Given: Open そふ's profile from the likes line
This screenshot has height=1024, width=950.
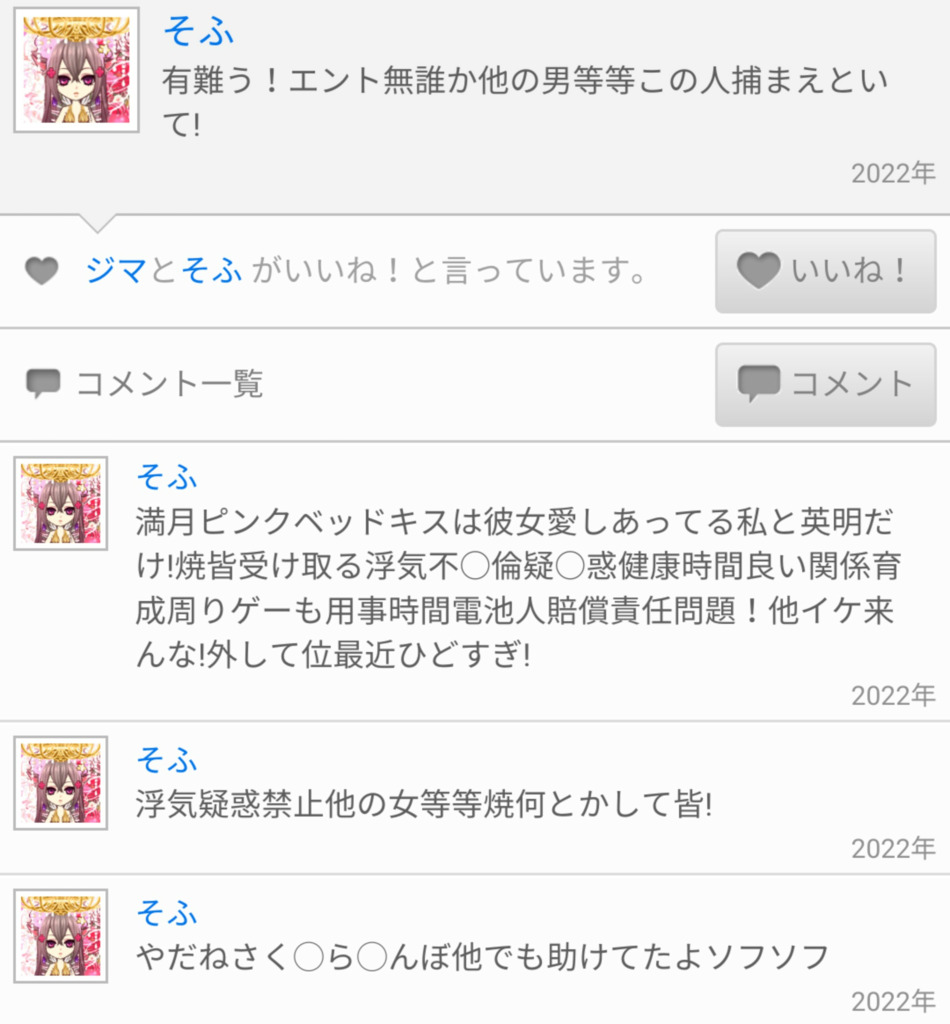Looking at the screenshot, I should [x=211, y=271].
